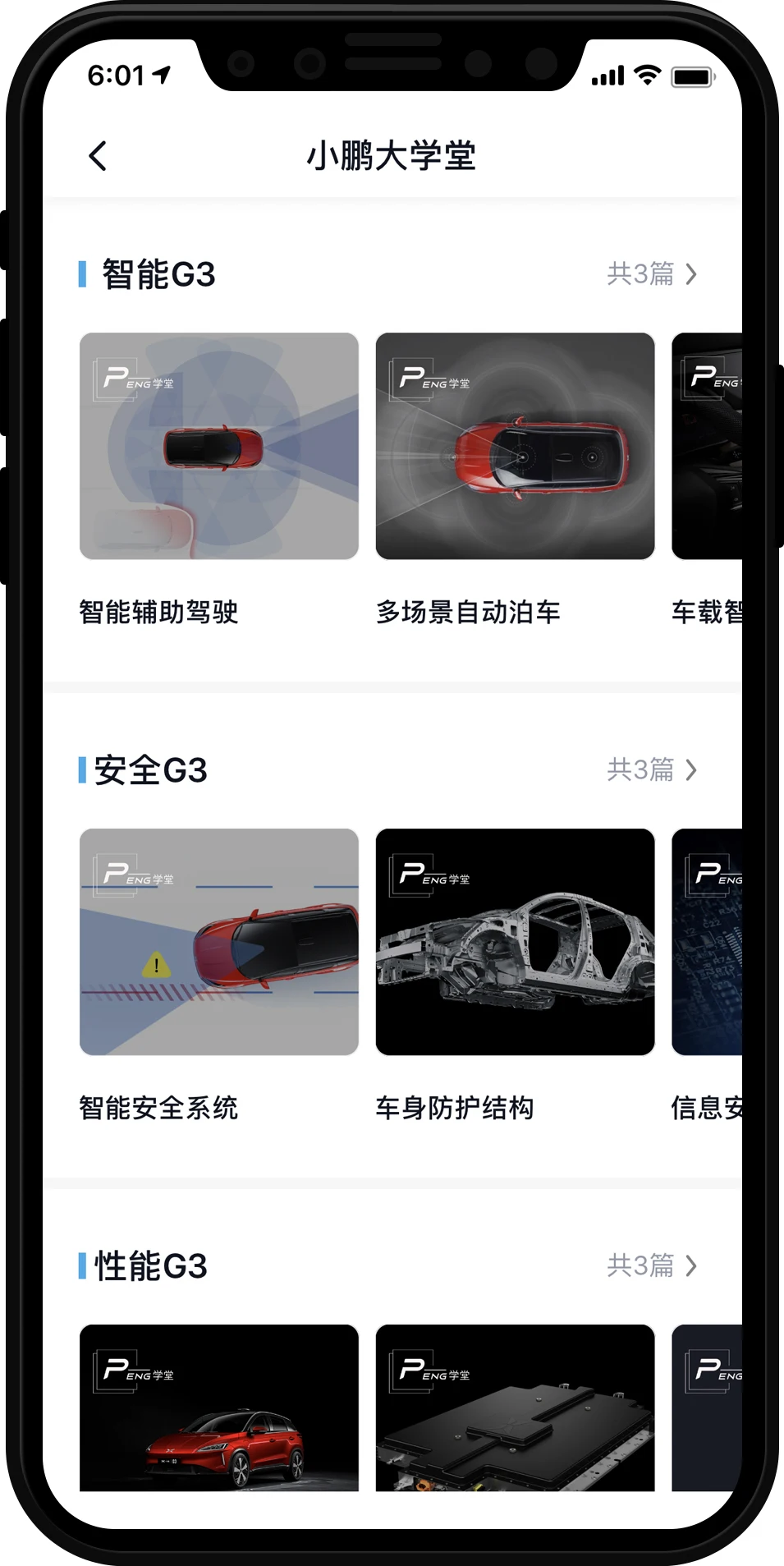The image size is (784, 1566).
Task: Go back from 小鹏大学堂
Action: [x=98, y=156]
